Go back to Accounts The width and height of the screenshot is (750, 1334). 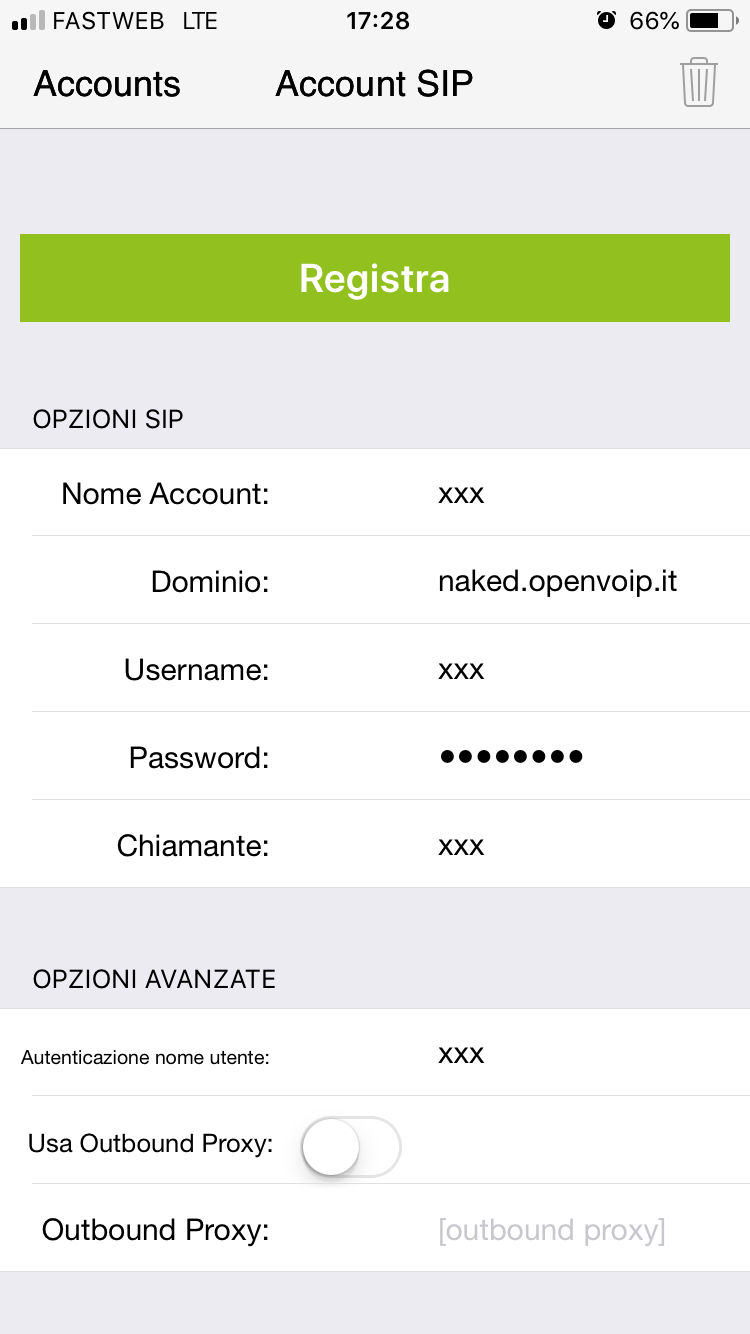(107, 84)
